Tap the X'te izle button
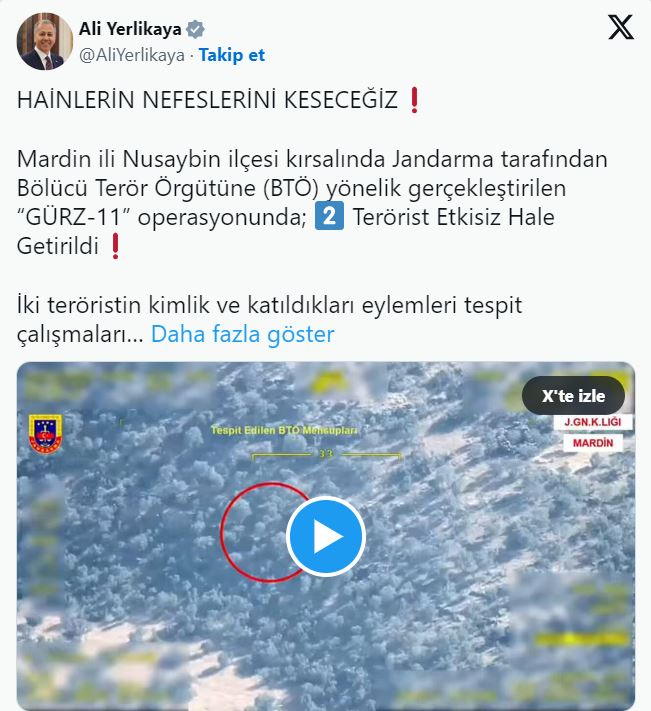The image size is (651, 711). (573, 396)
